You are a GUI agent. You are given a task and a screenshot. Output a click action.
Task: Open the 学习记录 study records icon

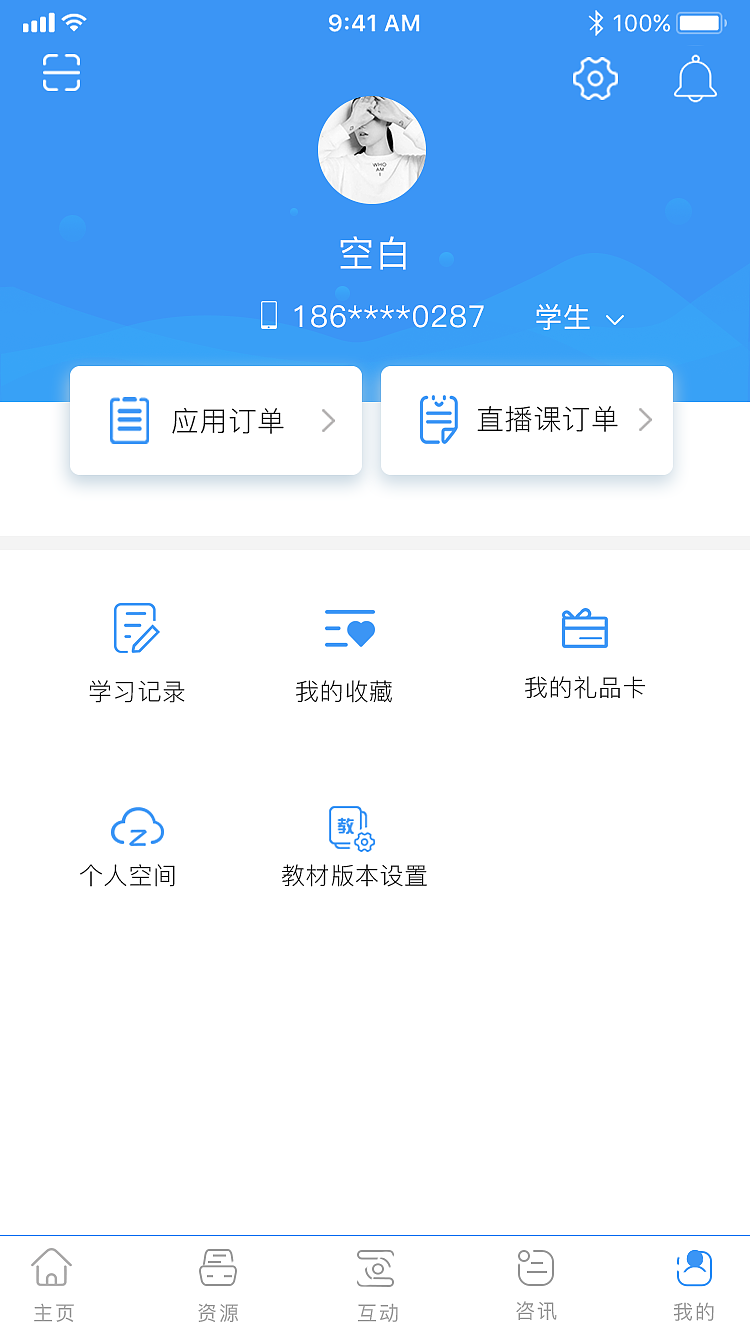[137, 628]
